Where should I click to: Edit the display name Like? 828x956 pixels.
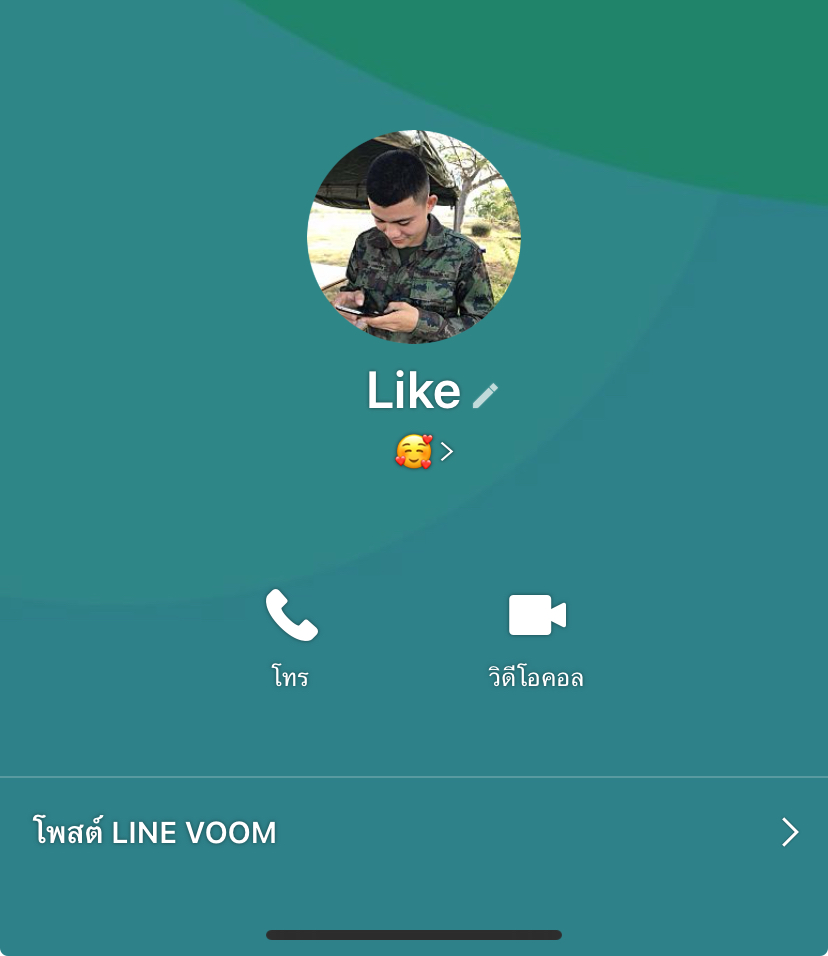[x=485, y=395]
